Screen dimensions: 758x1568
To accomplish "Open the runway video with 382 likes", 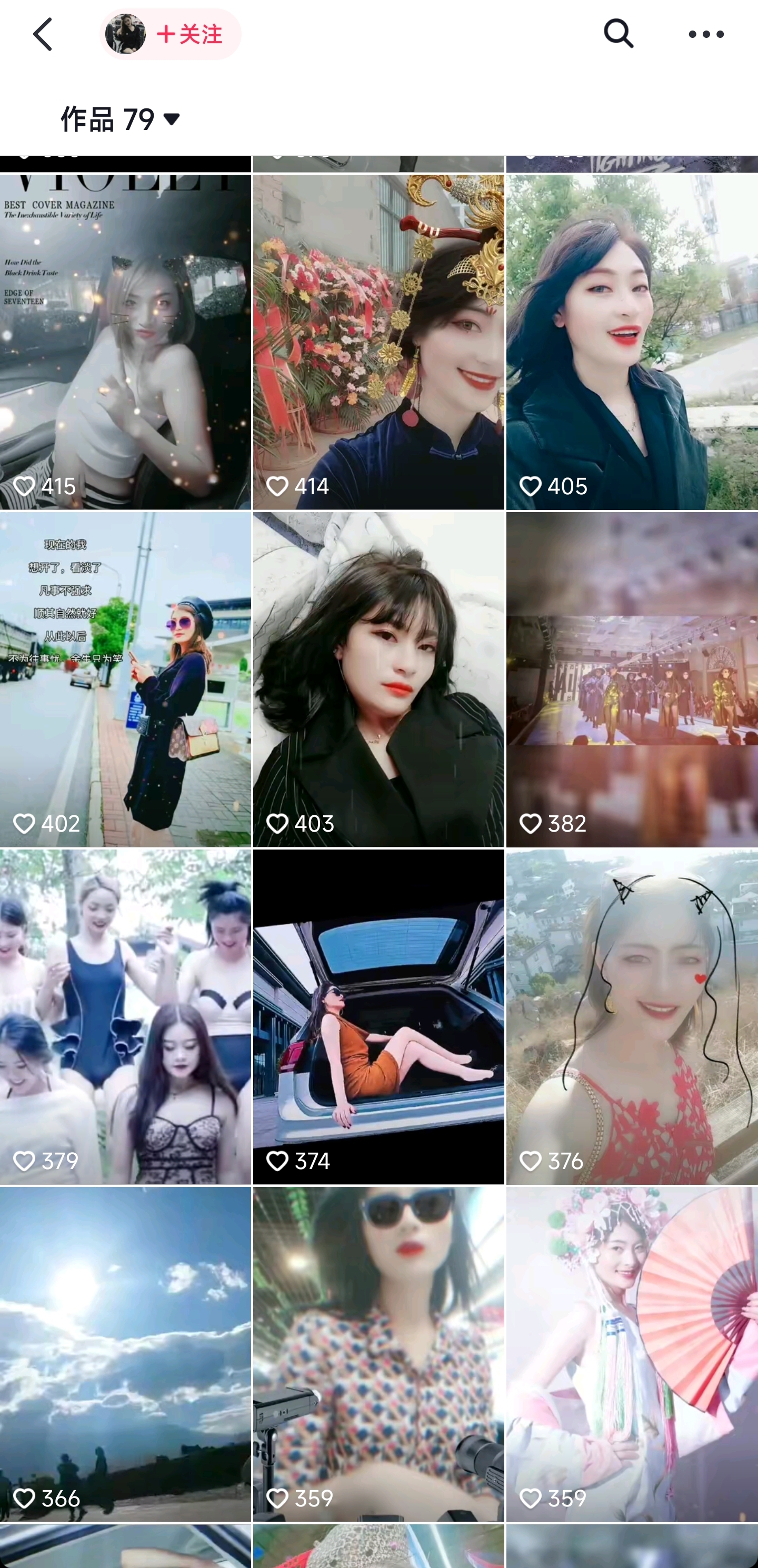I will (x=632, y=680).
